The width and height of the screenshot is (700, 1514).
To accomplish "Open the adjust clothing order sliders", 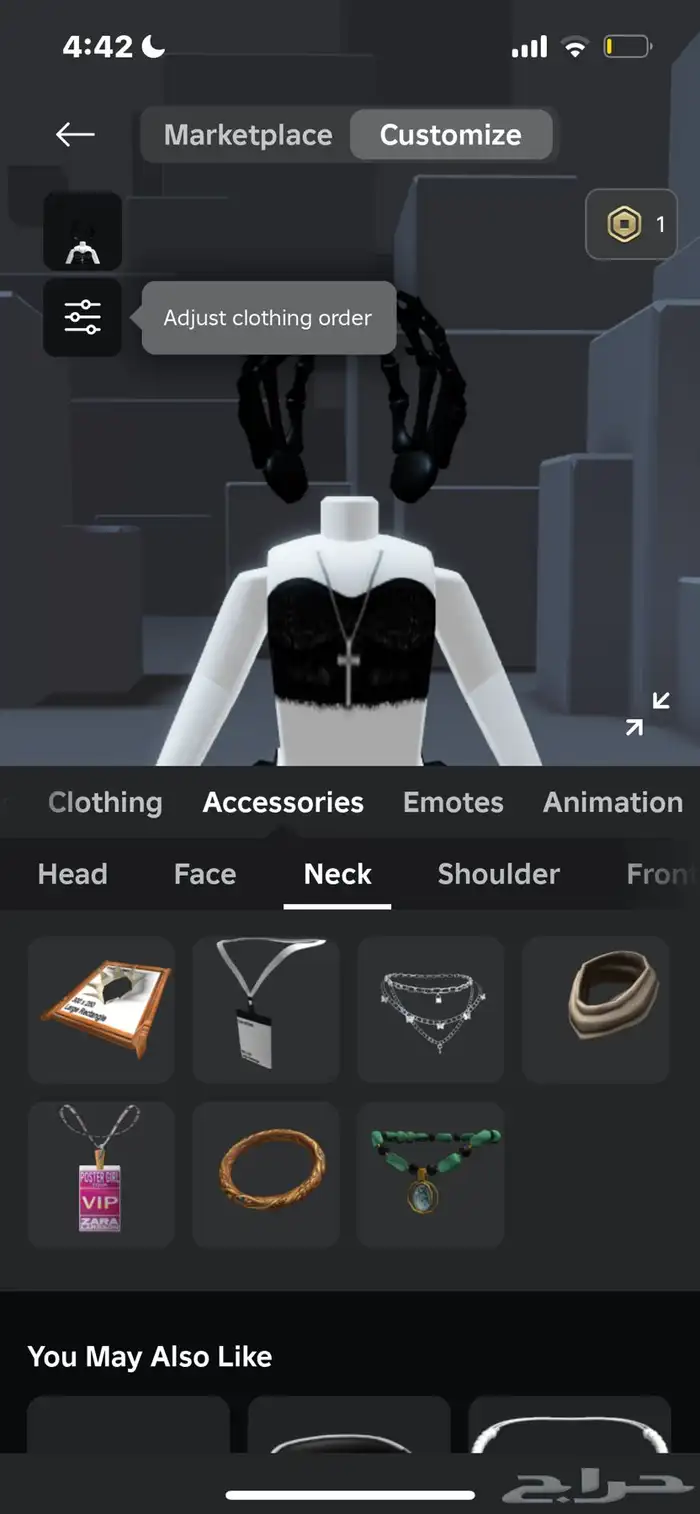I will point(83,317).
